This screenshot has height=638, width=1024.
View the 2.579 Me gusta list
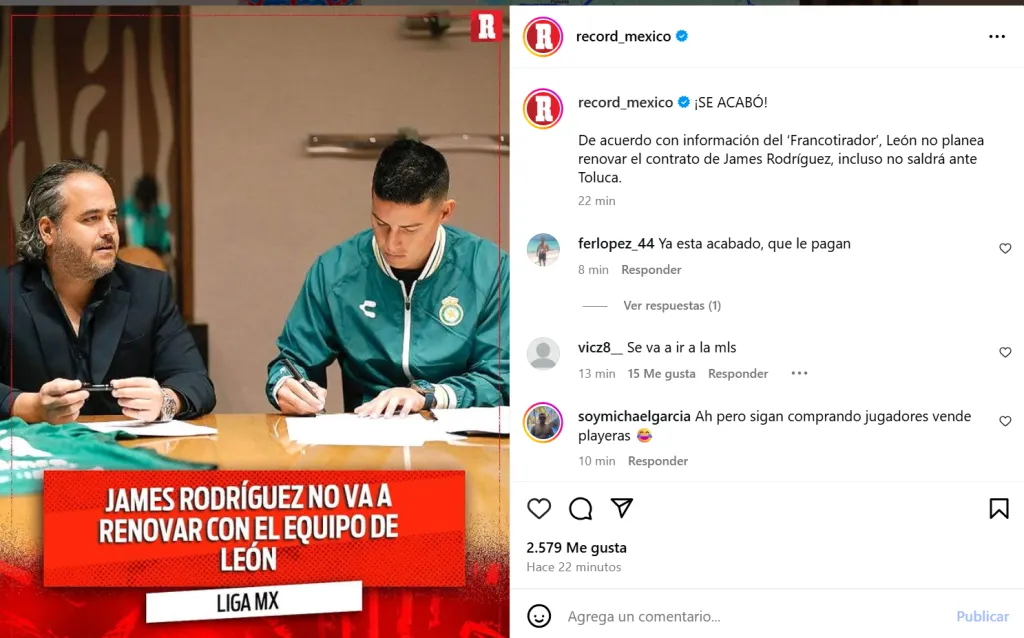point(576,547)
